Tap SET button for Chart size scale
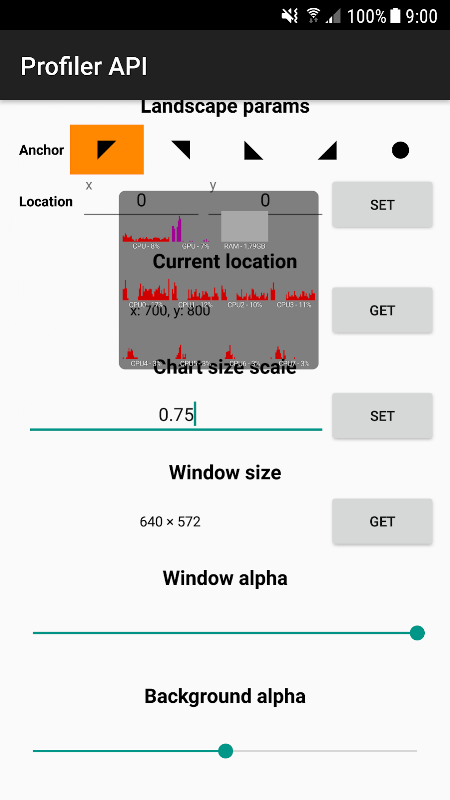The image size is (450, 800). (382, 416)
